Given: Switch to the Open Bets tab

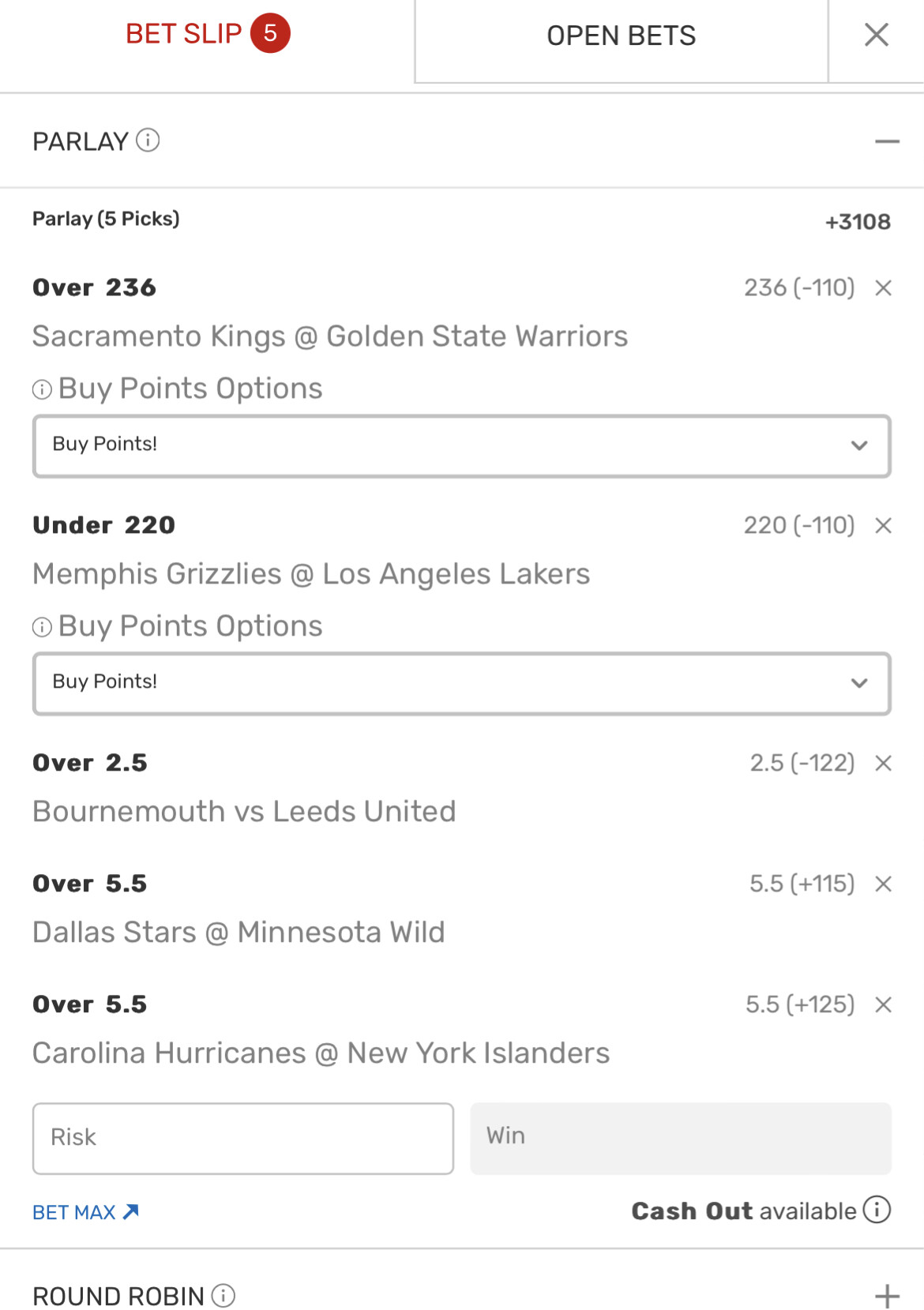Looking at the screenshot, I should point(621,36).
